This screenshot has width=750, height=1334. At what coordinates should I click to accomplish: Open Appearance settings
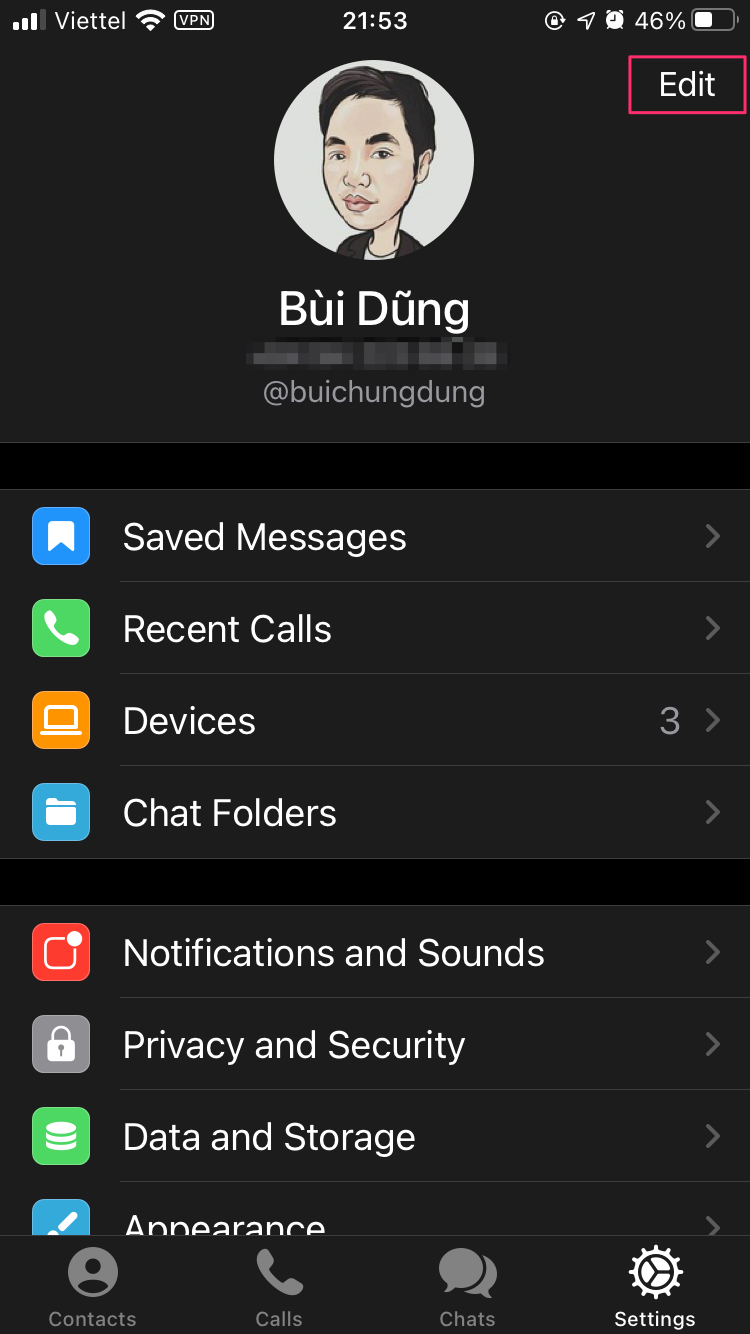[375, 1210]
